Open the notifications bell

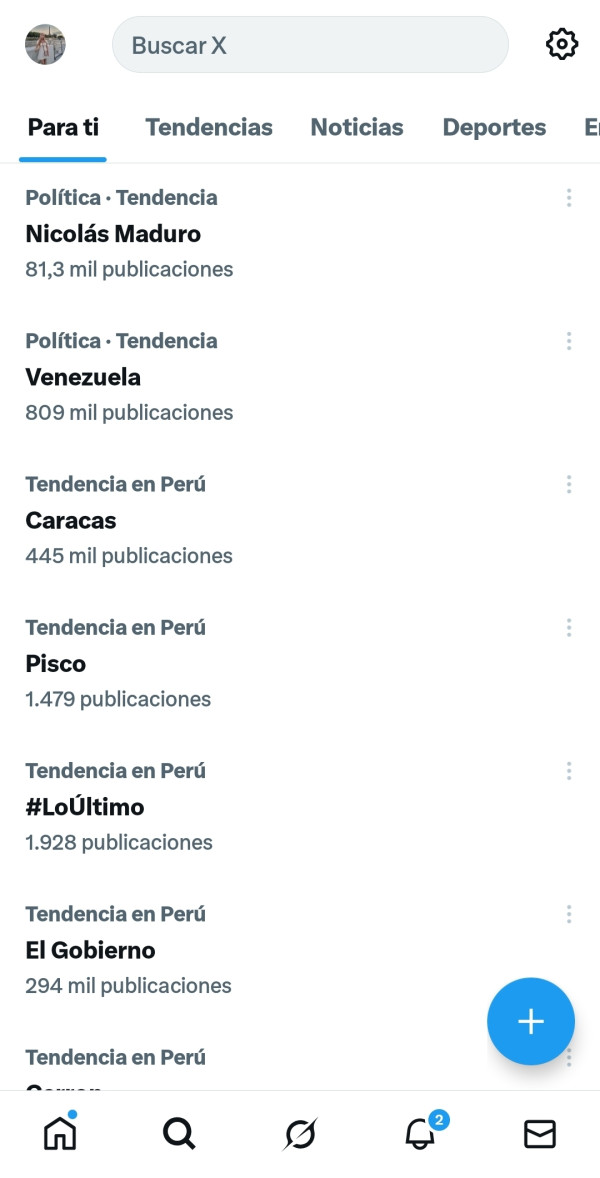(x=420, y=1133)
